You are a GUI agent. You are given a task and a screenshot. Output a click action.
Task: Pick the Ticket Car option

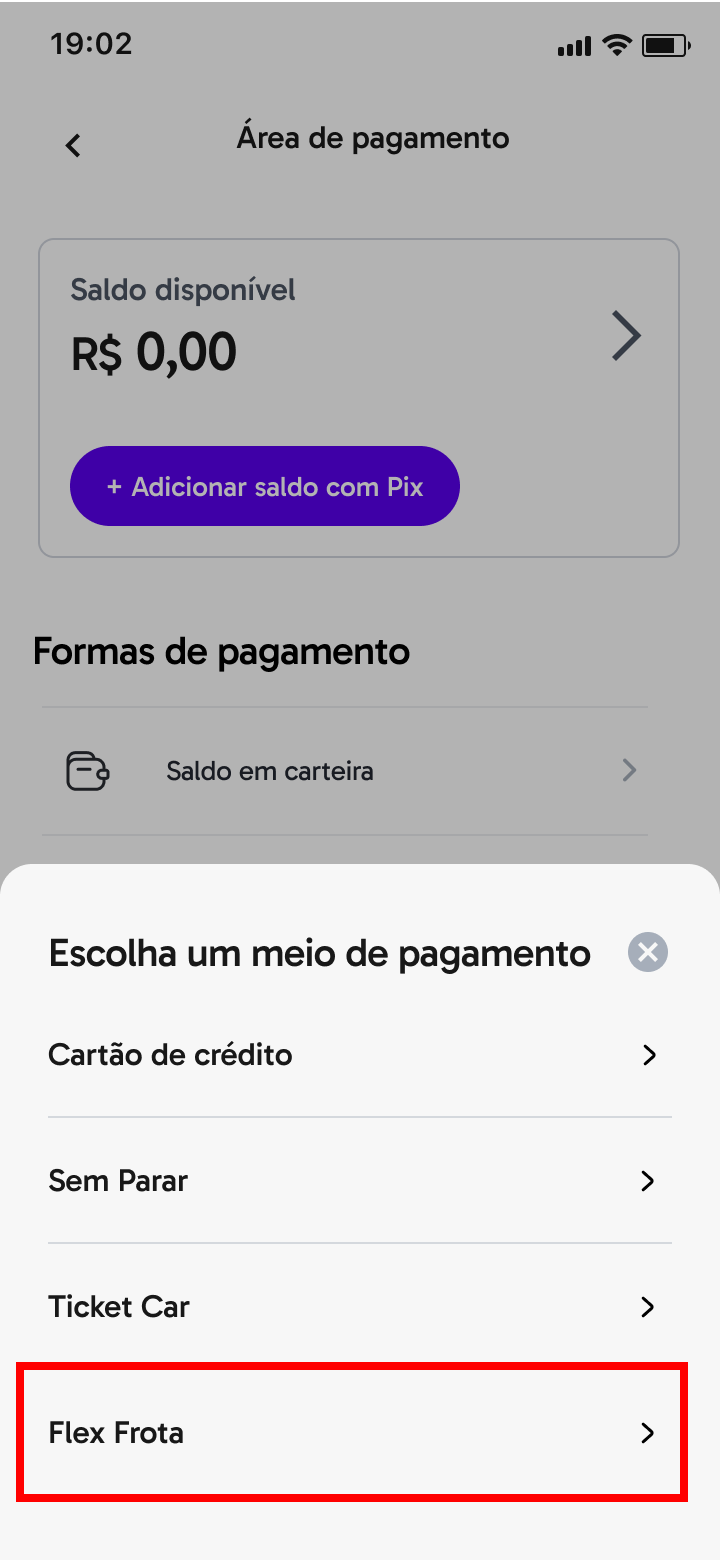[x=360, y=1307]
